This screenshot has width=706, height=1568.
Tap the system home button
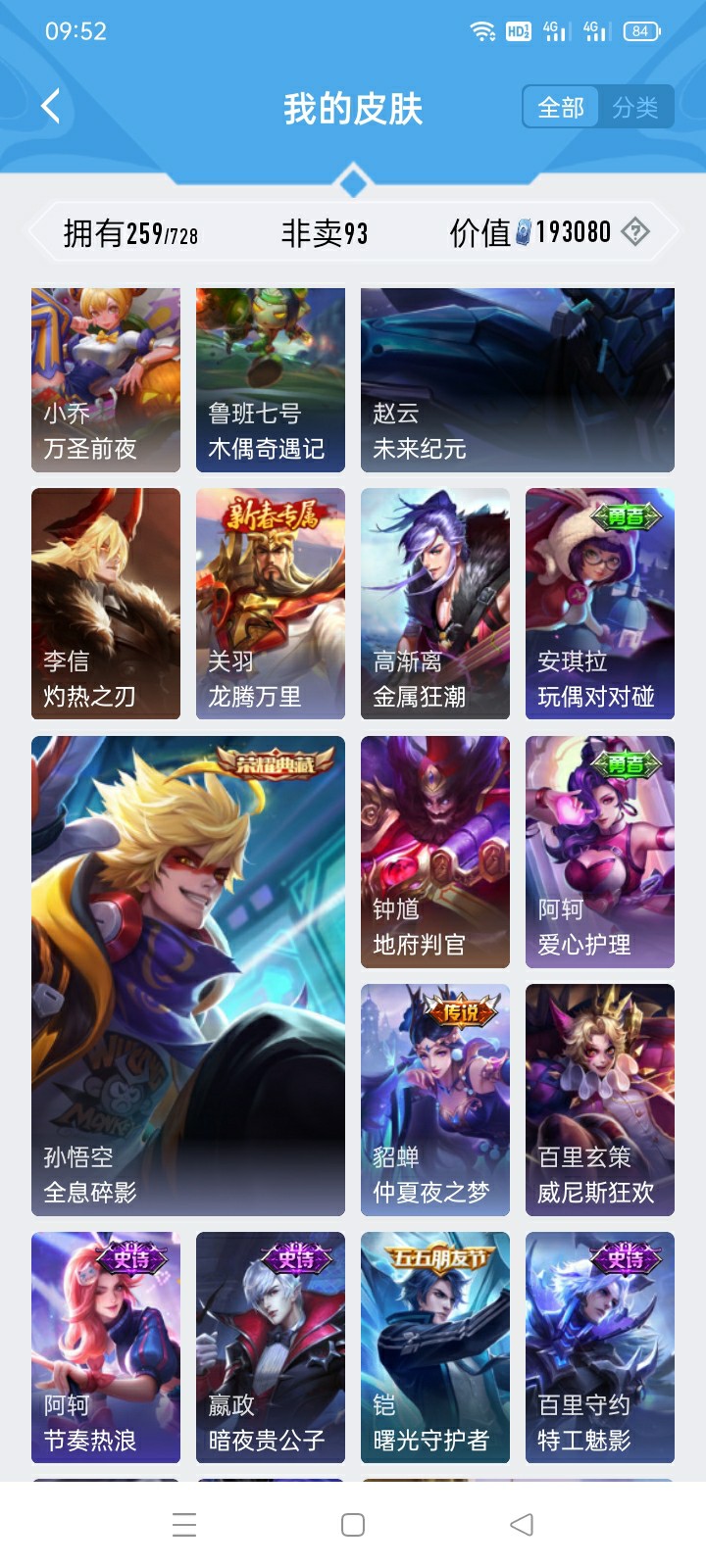[353, 1525]
